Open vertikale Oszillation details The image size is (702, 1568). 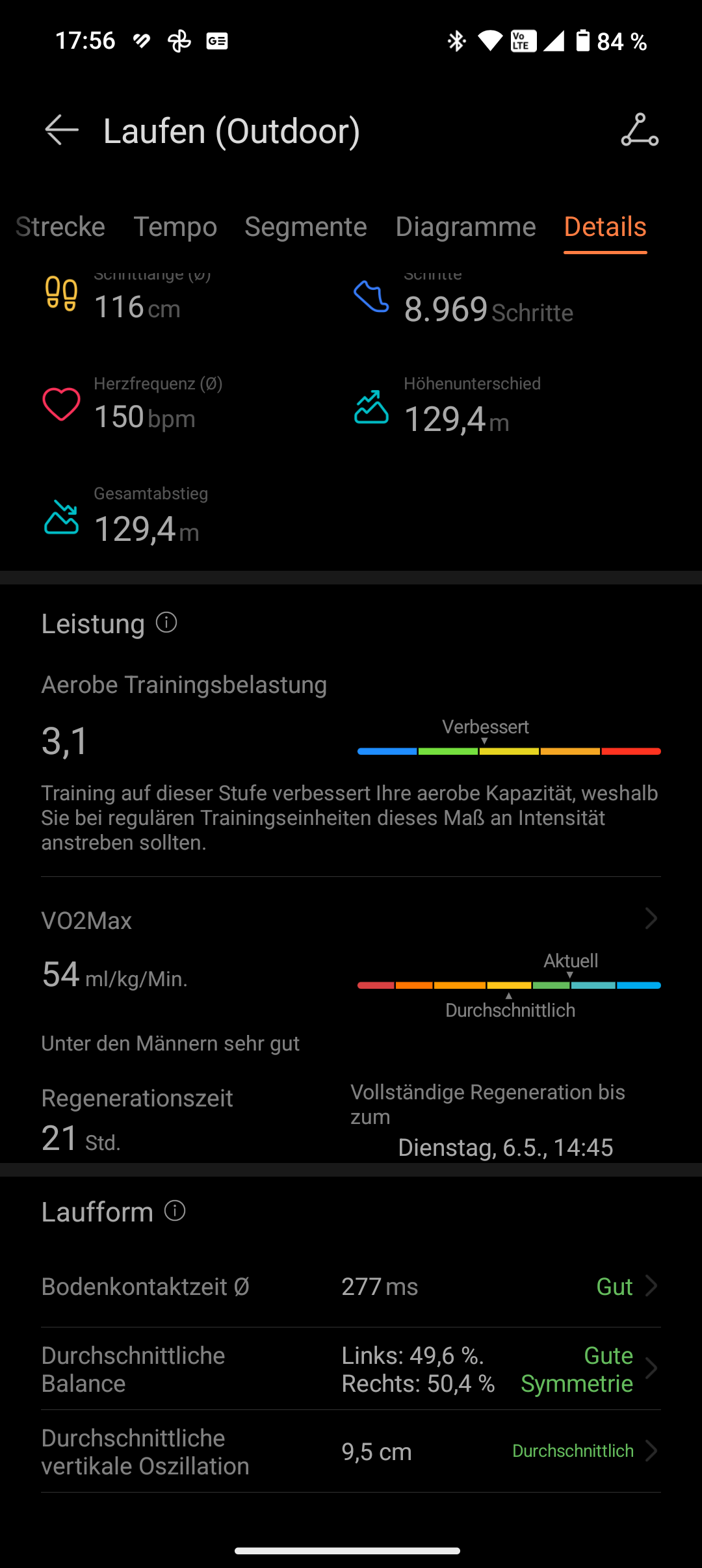(x=351, y=1452)
